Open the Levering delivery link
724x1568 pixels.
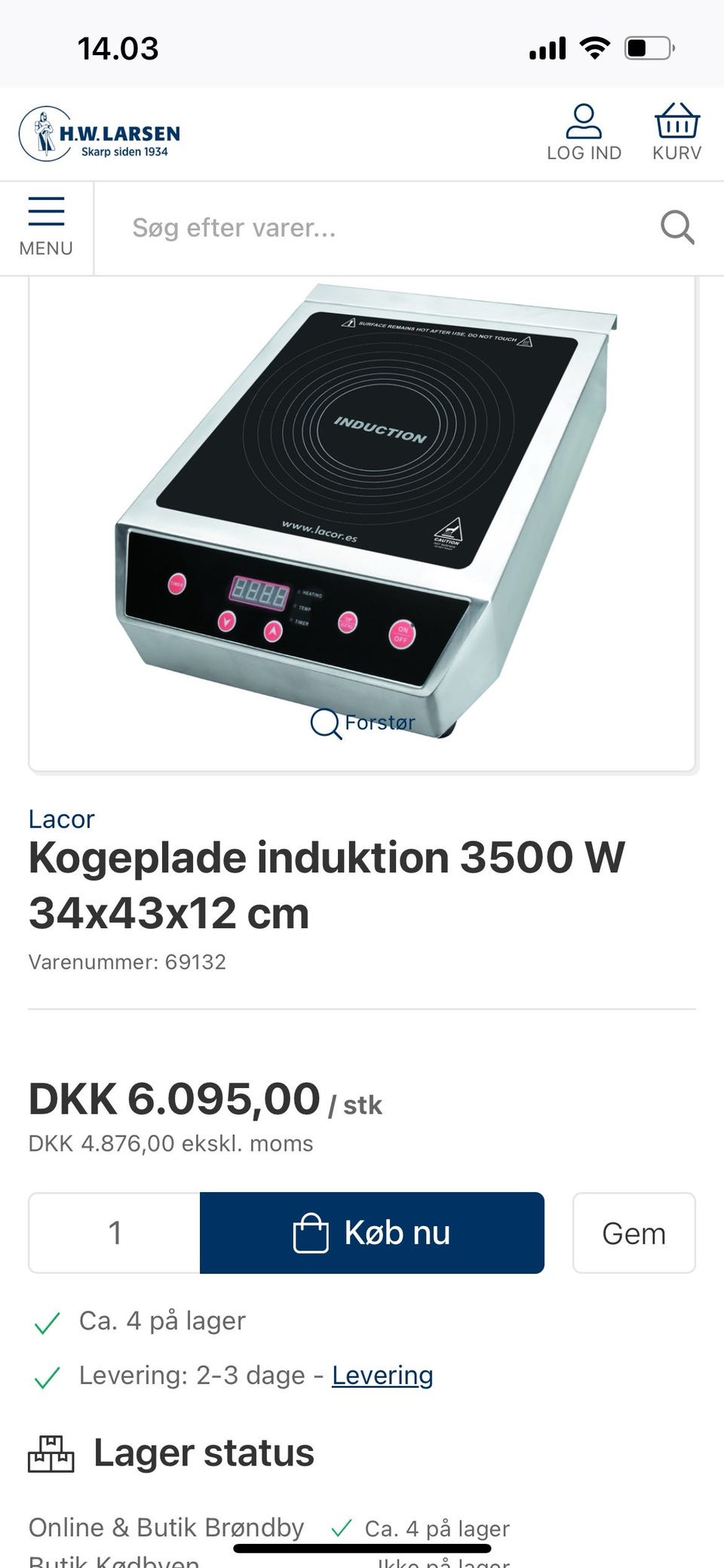click(x=382, y=1376)
